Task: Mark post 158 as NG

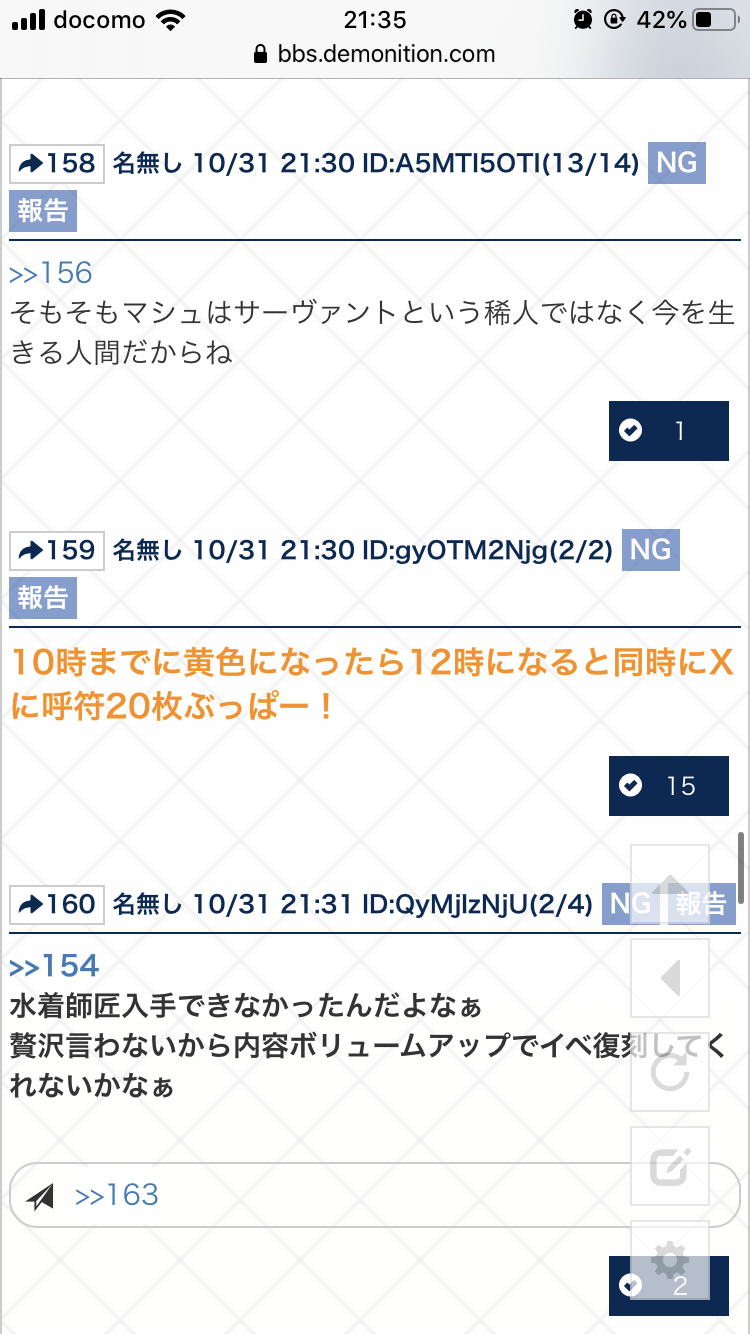Action: (x=677, y=162)
